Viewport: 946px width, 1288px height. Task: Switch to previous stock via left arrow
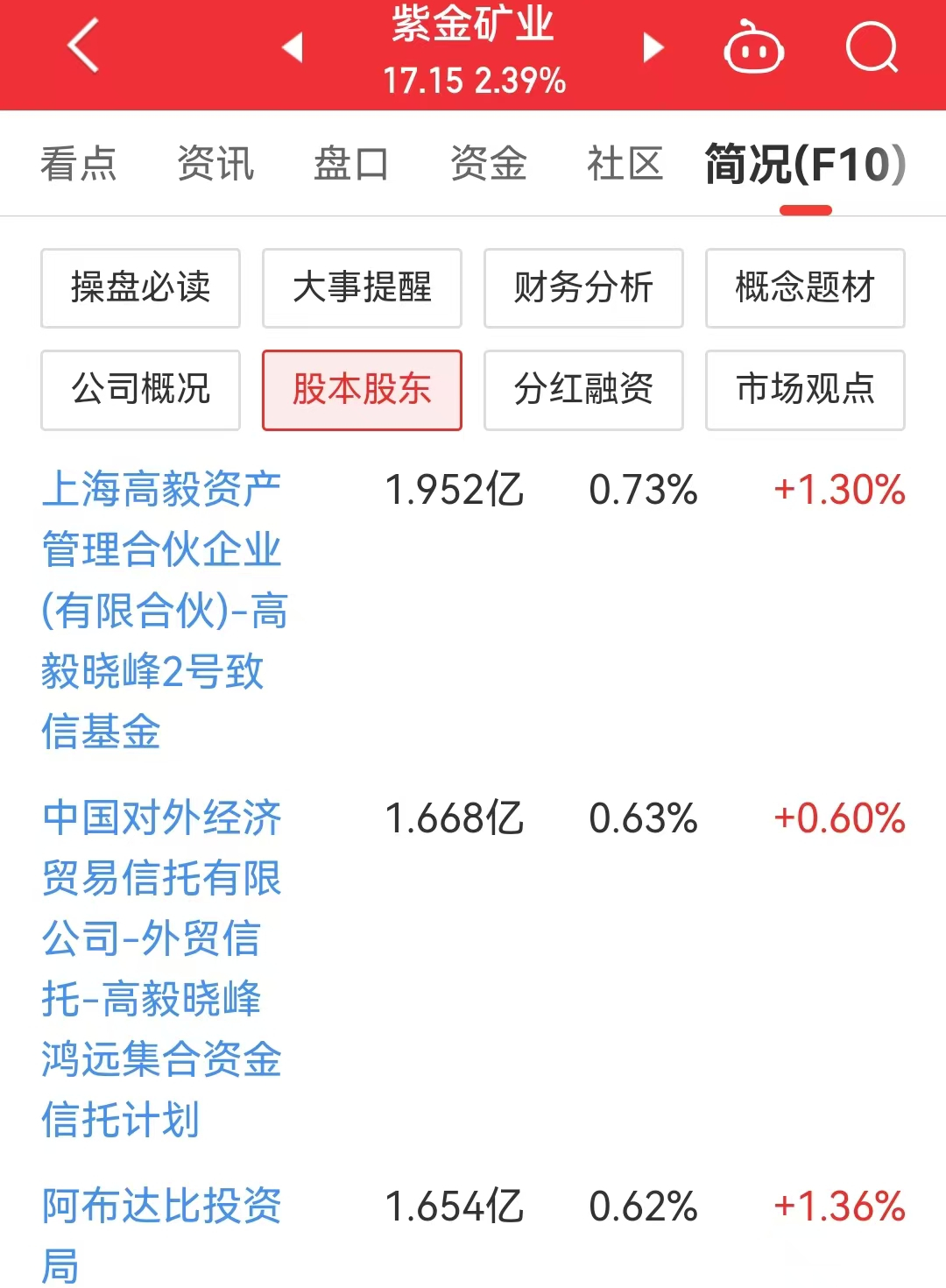[293, 48]
